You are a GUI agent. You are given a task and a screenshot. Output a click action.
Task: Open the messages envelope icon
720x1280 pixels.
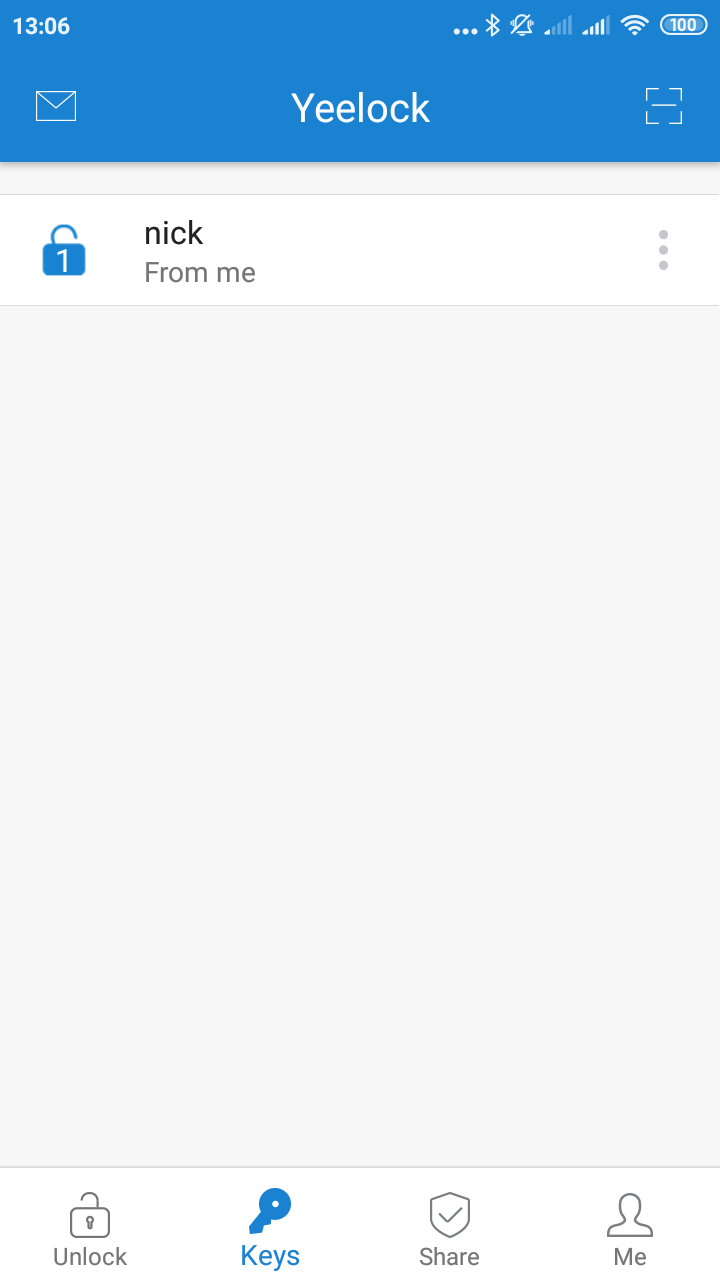[56, 106]
